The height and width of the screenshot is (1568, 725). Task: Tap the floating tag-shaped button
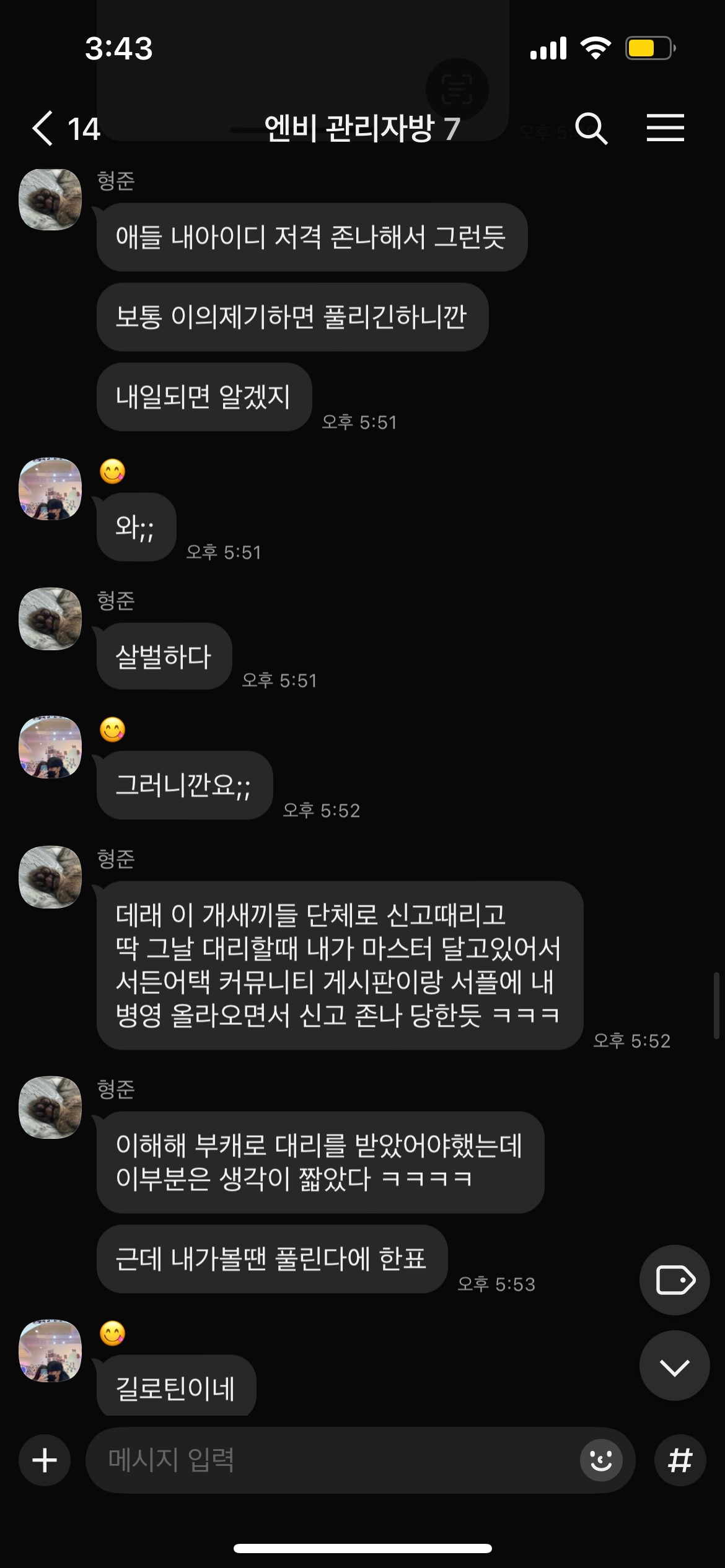[674, 1280]
